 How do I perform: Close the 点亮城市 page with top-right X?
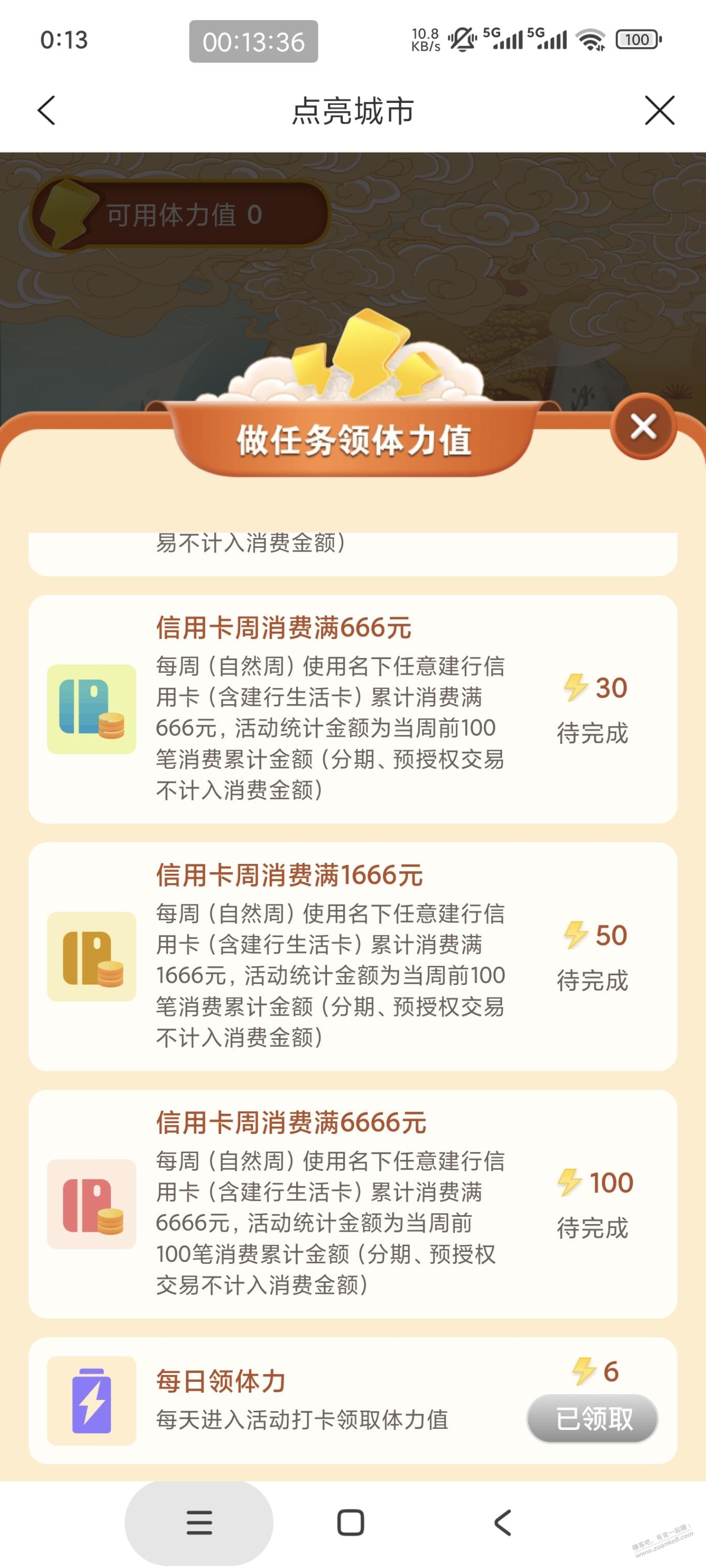(660, 110)
